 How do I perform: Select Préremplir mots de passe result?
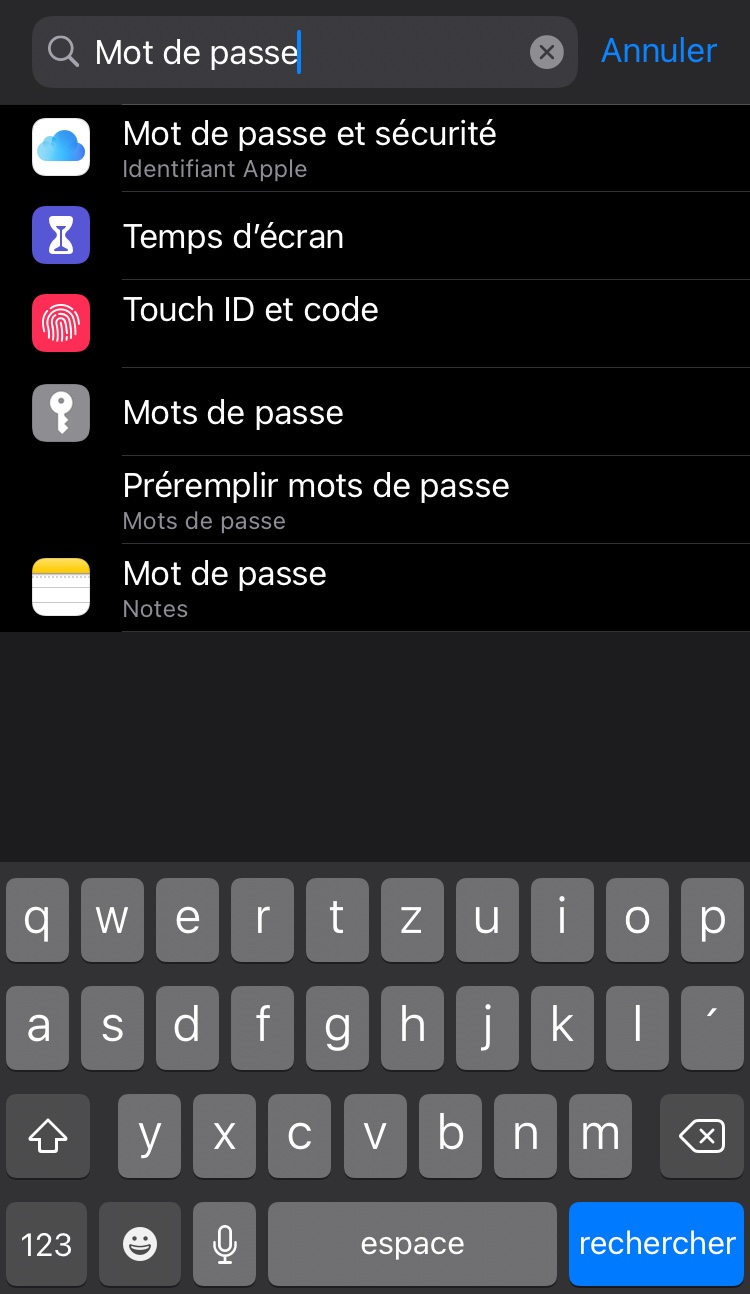coord(375,500)
